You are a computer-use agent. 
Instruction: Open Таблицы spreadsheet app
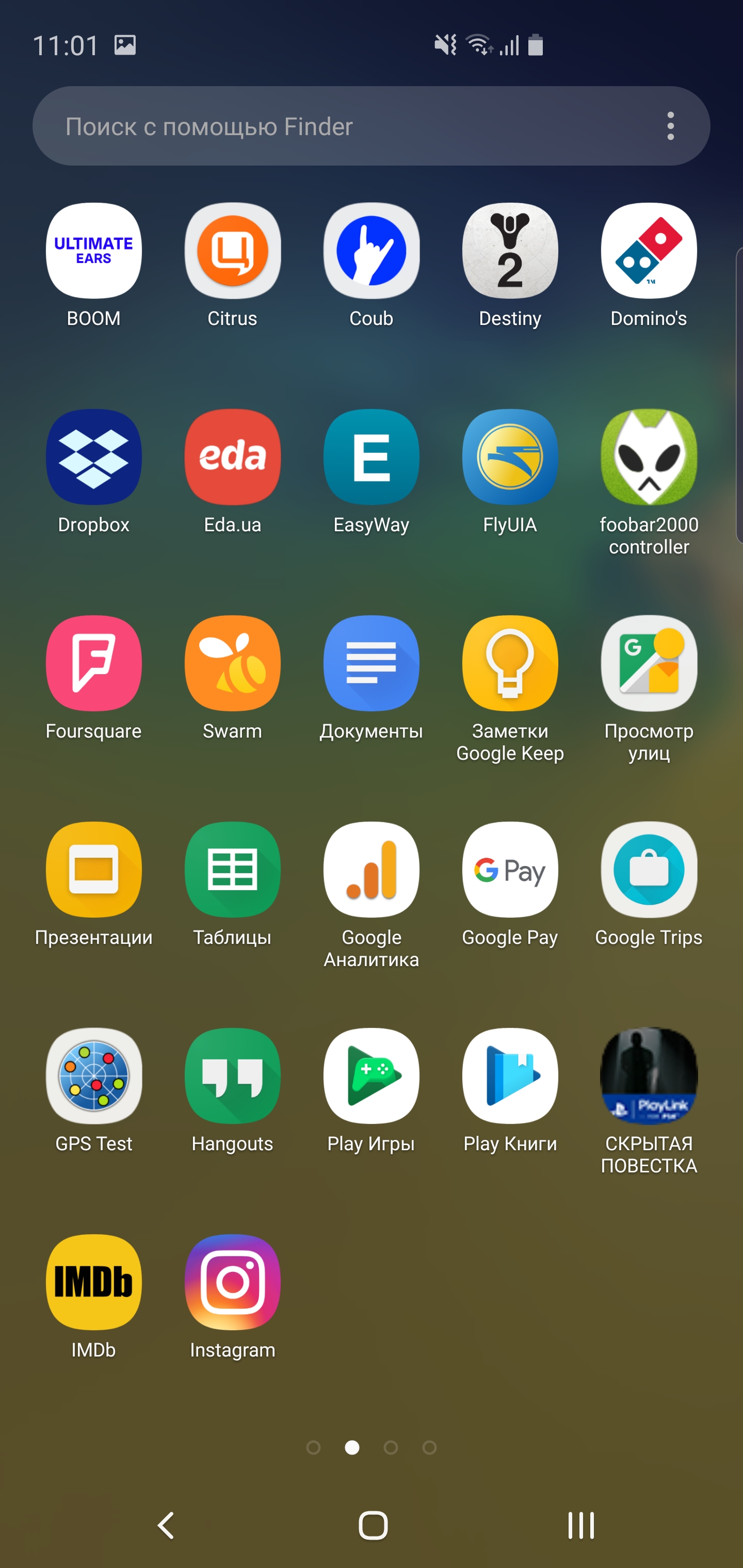[233, 870]
